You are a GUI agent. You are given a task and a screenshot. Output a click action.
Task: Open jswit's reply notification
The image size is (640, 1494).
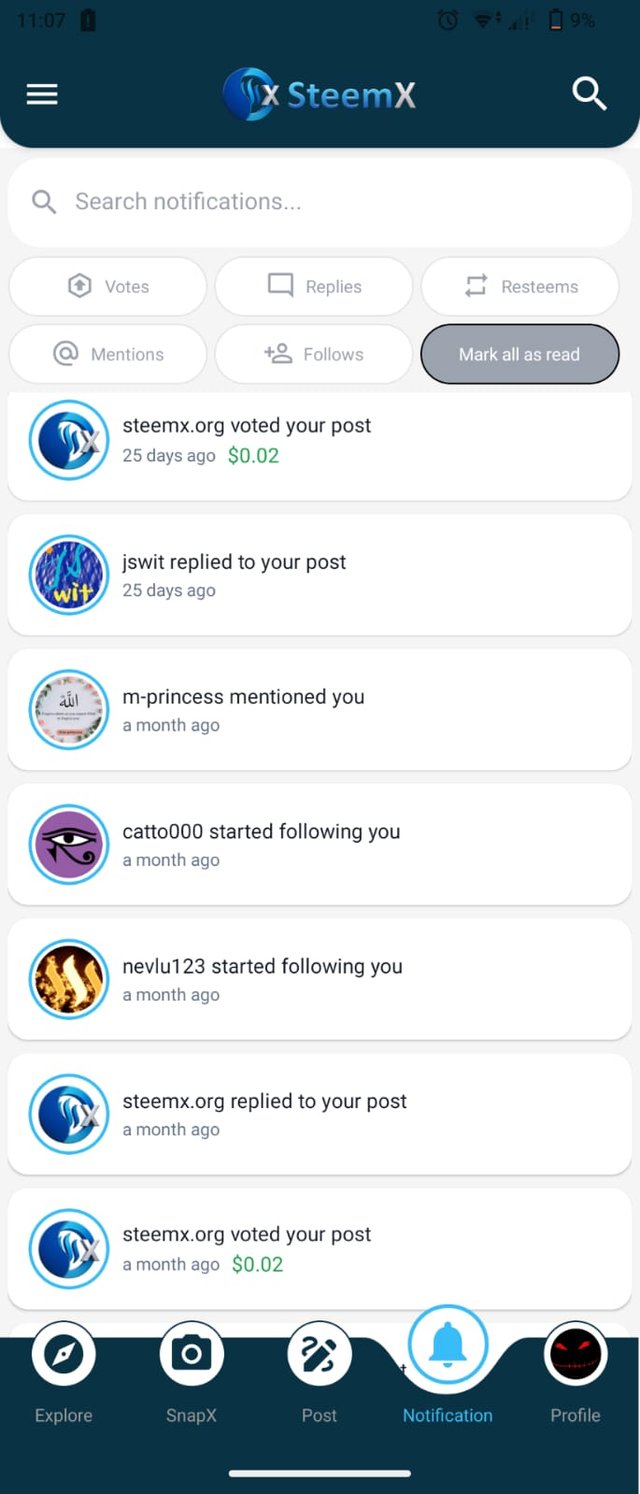[x=320, y=575]
